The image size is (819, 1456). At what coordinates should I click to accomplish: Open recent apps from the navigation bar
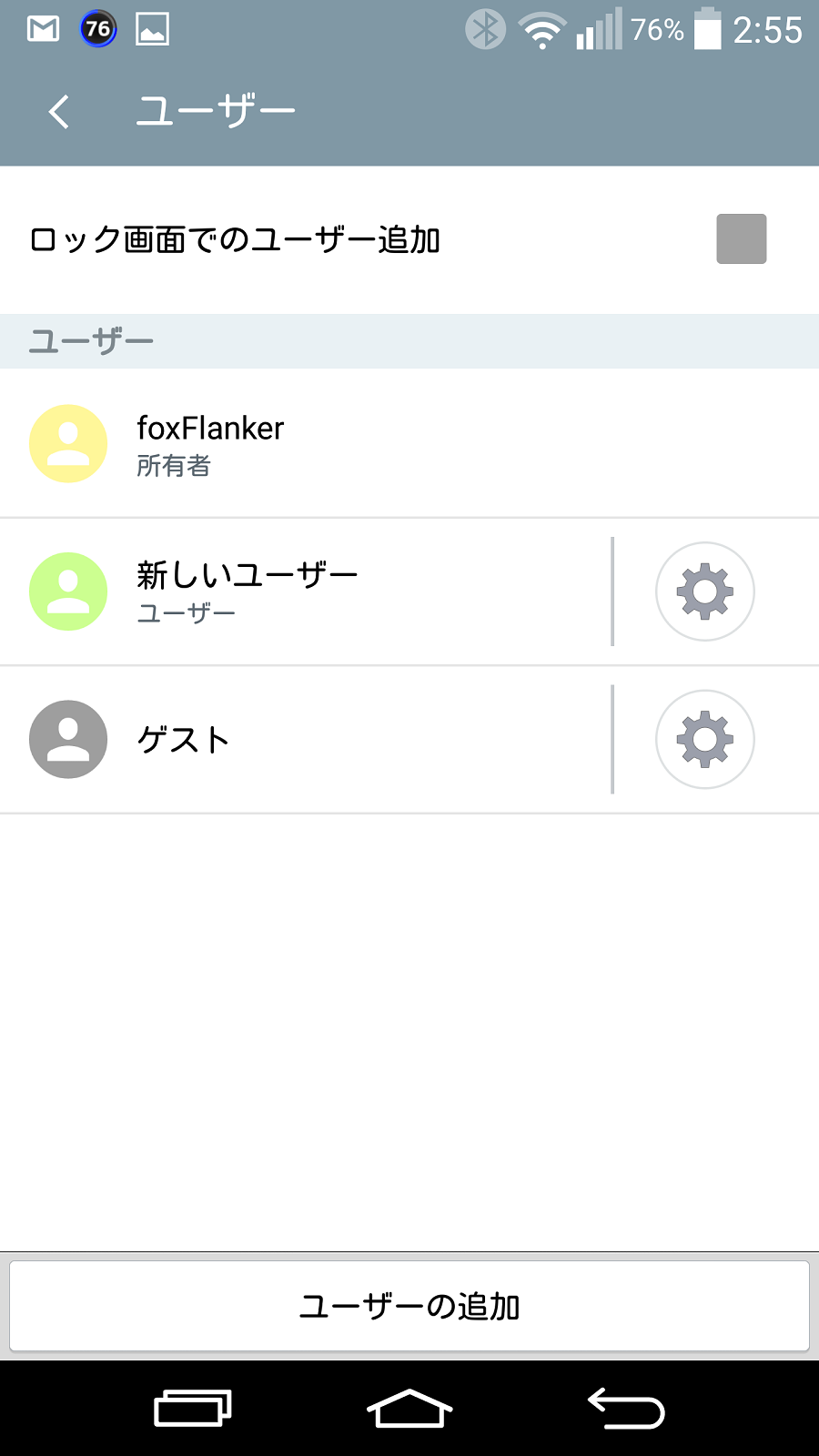[193, 1409]
